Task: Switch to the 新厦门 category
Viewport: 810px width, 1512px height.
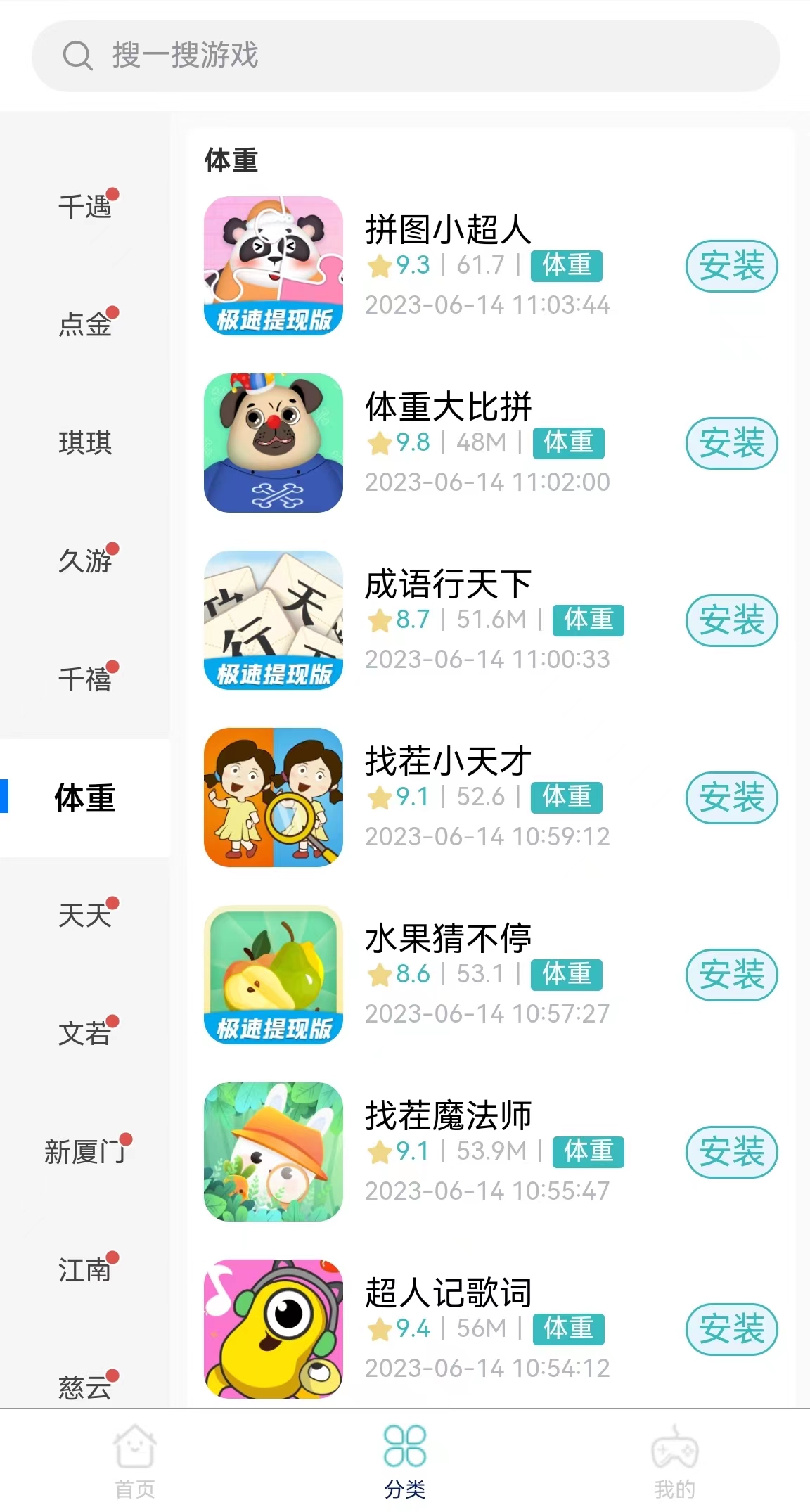Action: [x=85, y=1152]
